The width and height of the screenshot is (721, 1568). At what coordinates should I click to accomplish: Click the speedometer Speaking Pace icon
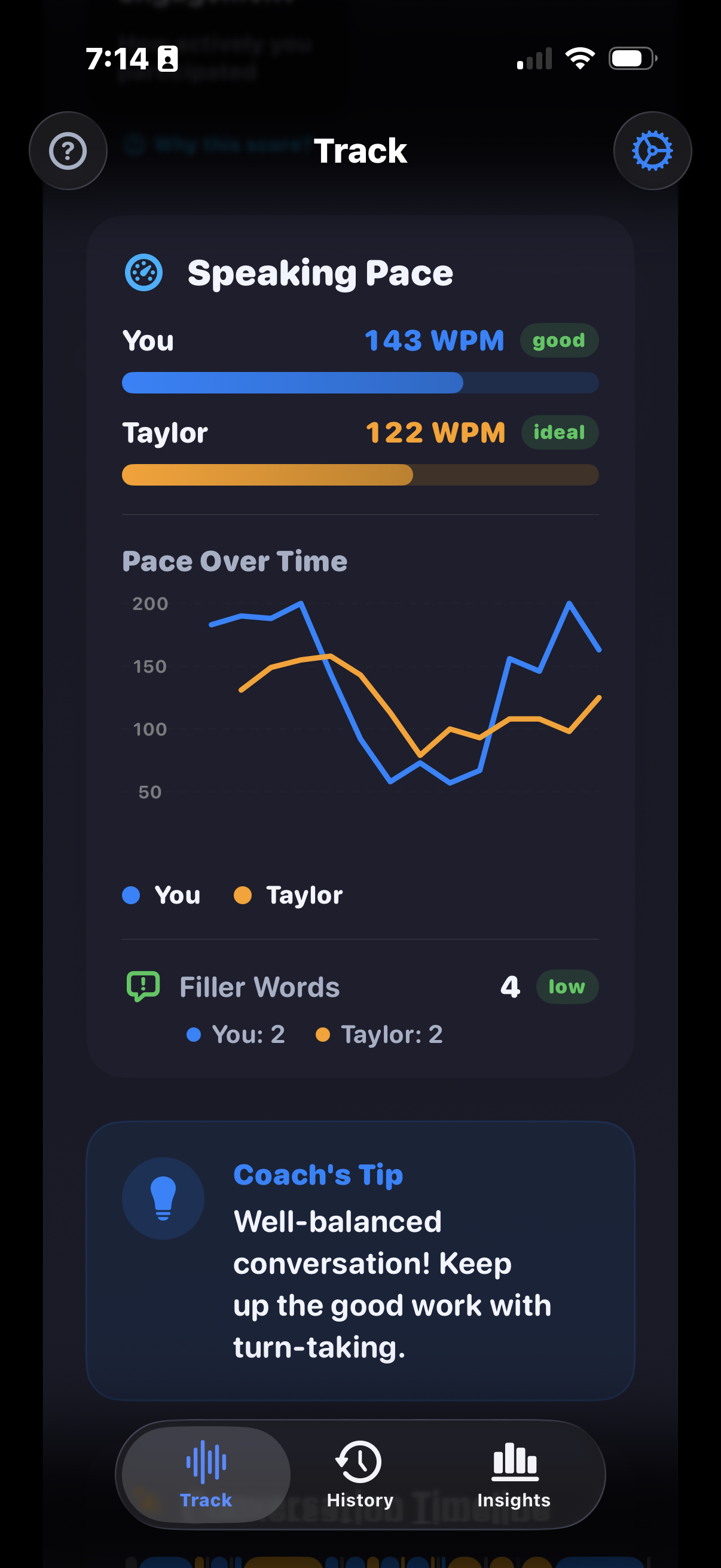coord(143,273)
